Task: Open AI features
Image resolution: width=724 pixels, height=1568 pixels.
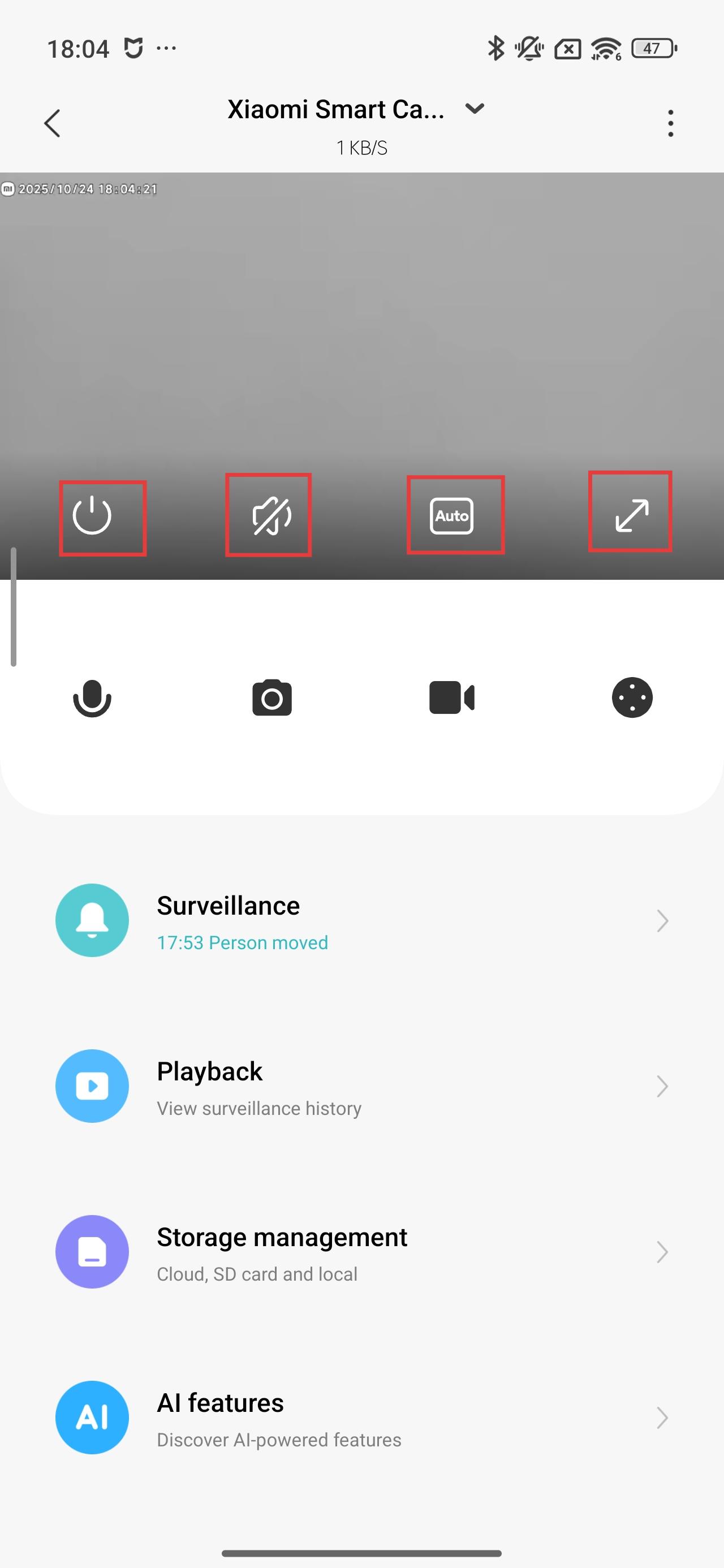Action: [361, 1417]
